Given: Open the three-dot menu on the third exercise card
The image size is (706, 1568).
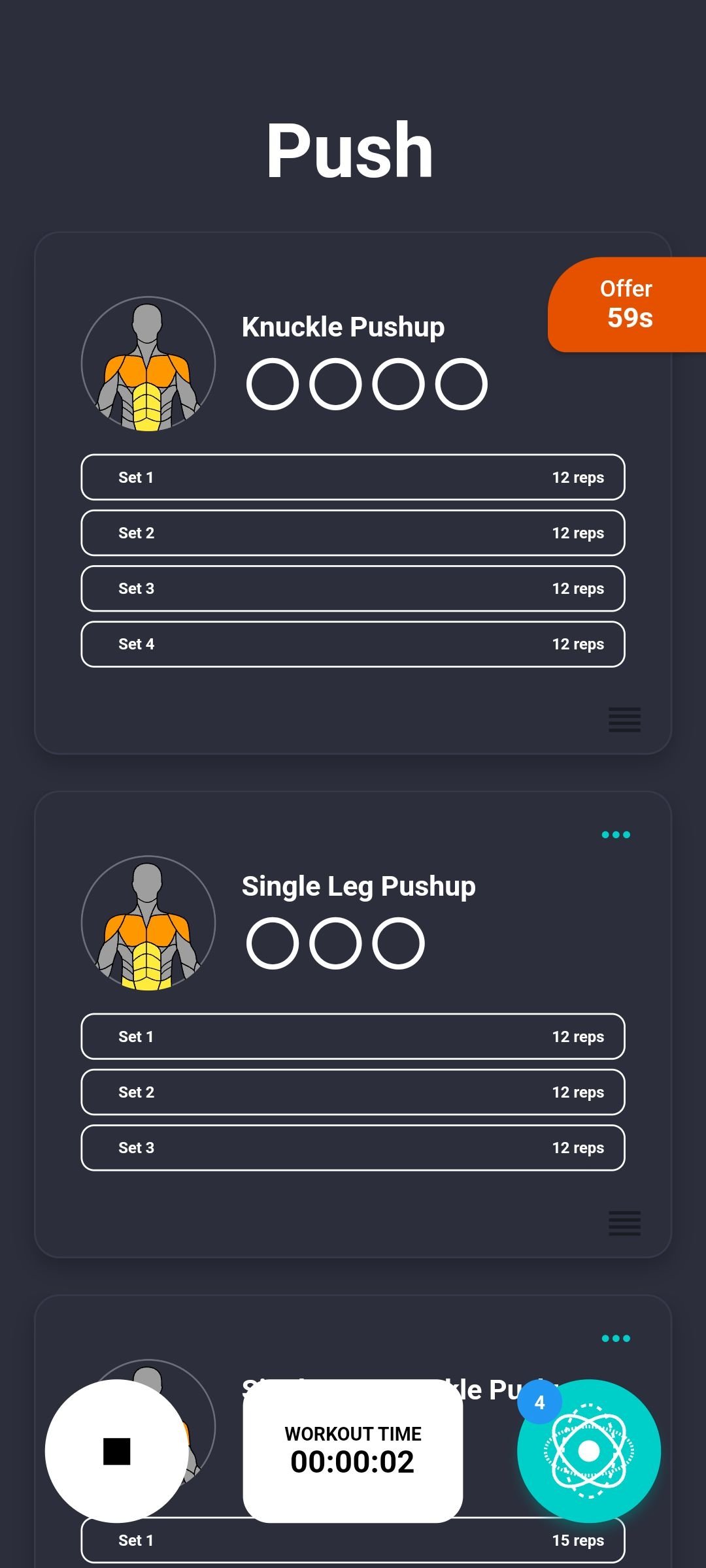Looking at the screenshot, I should click(x=616, y=1338).
